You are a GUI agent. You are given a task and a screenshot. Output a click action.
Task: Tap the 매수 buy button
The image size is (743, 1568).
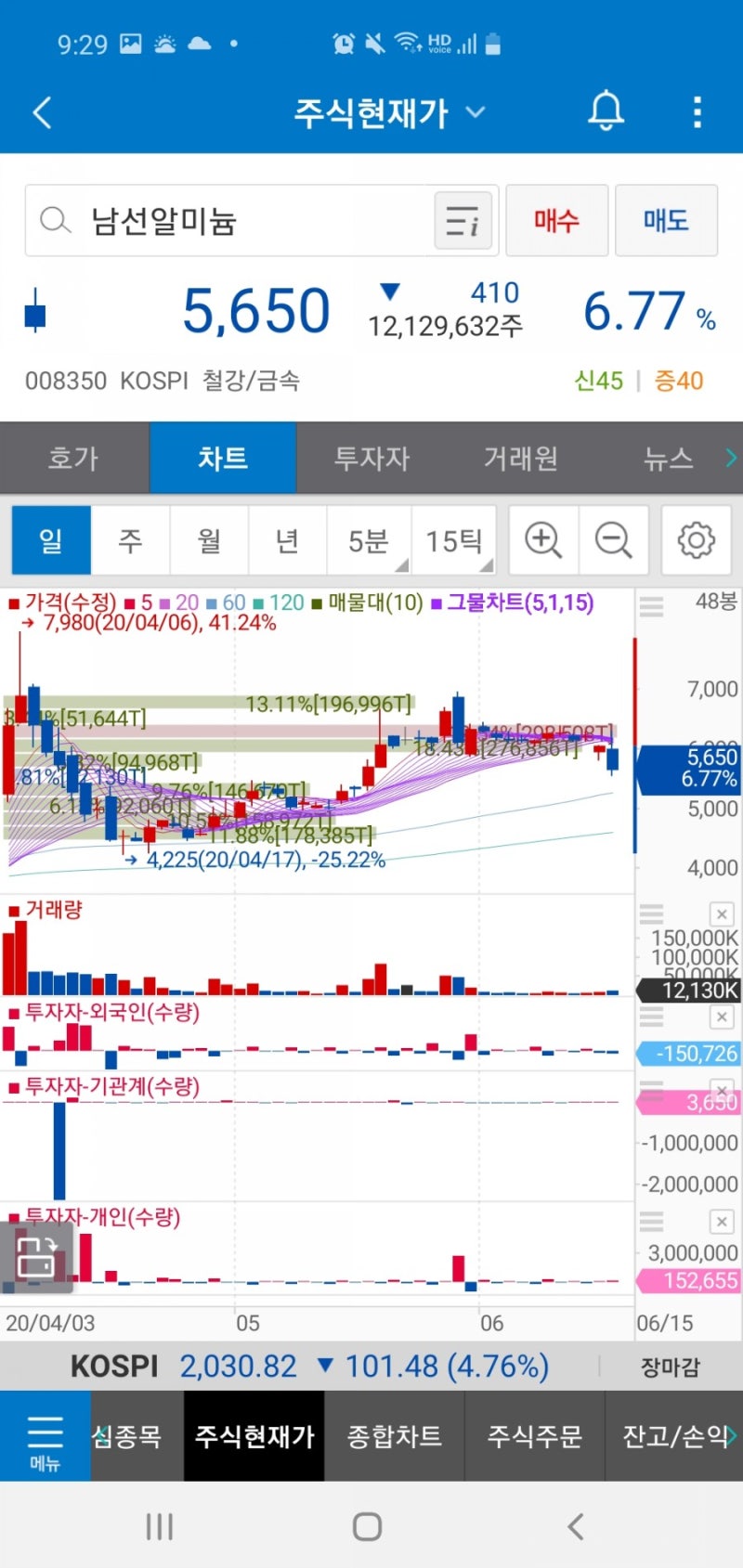click(x=556, y=220)
